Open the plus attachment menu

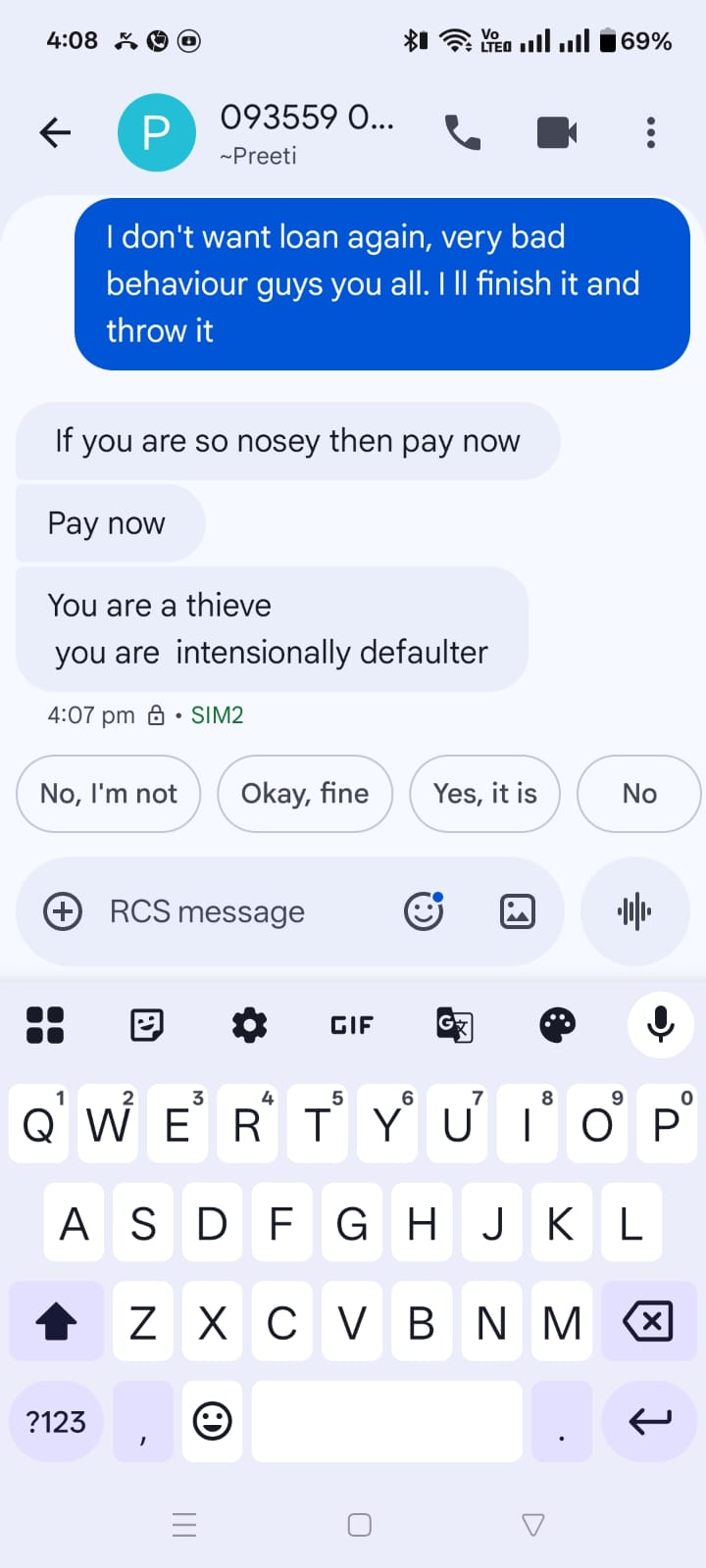coord(63,911)
